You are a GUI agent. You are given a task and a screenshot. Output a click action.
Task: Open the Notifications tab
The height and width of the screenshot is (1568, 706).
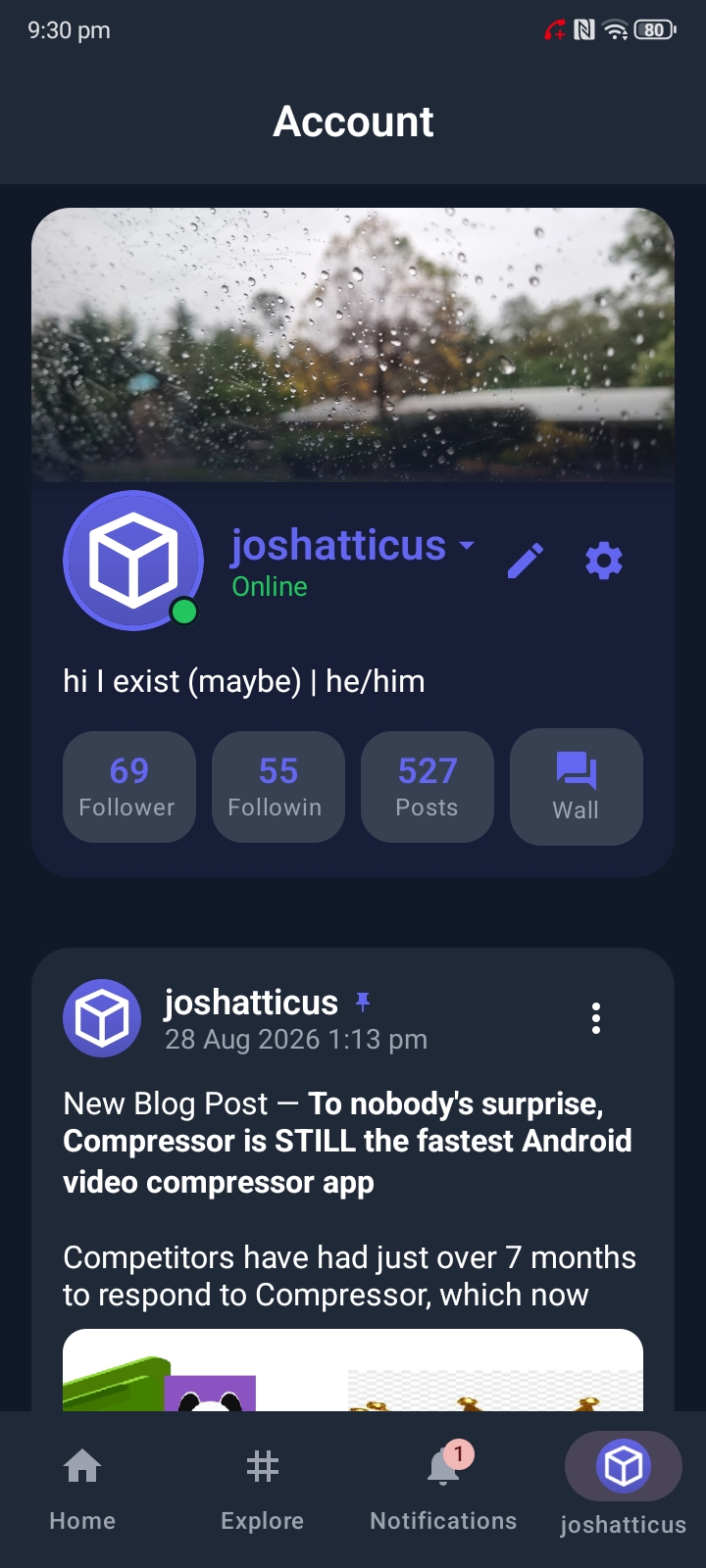tap(443, 1488)
